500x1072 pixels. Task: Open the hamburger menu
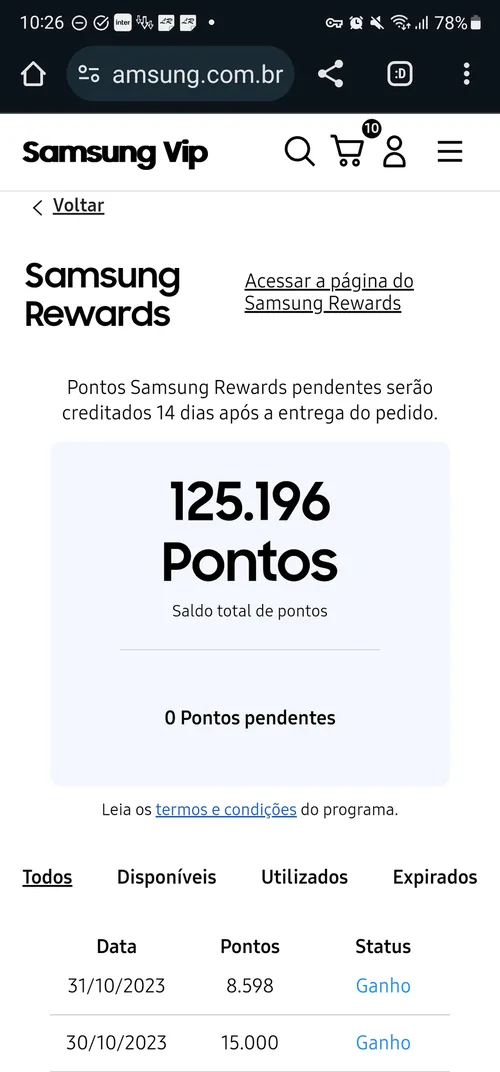pyautogui.click(x=450, y=152)
